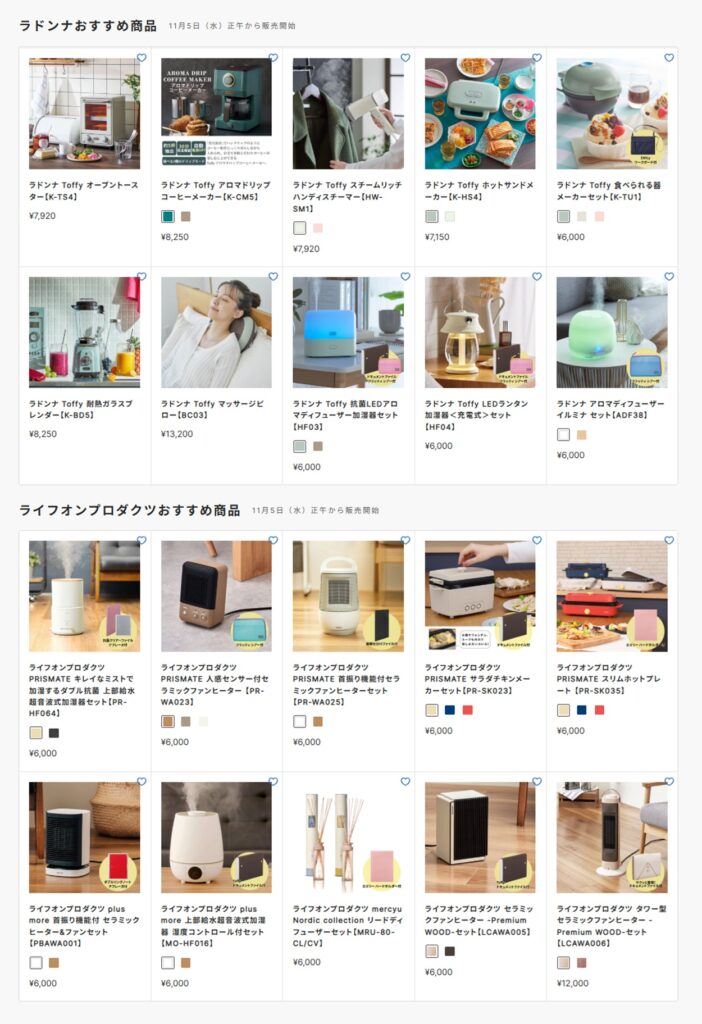Choose the navy swatch for PRISMATE サラダチキンメーカーセット

[449, 710]
